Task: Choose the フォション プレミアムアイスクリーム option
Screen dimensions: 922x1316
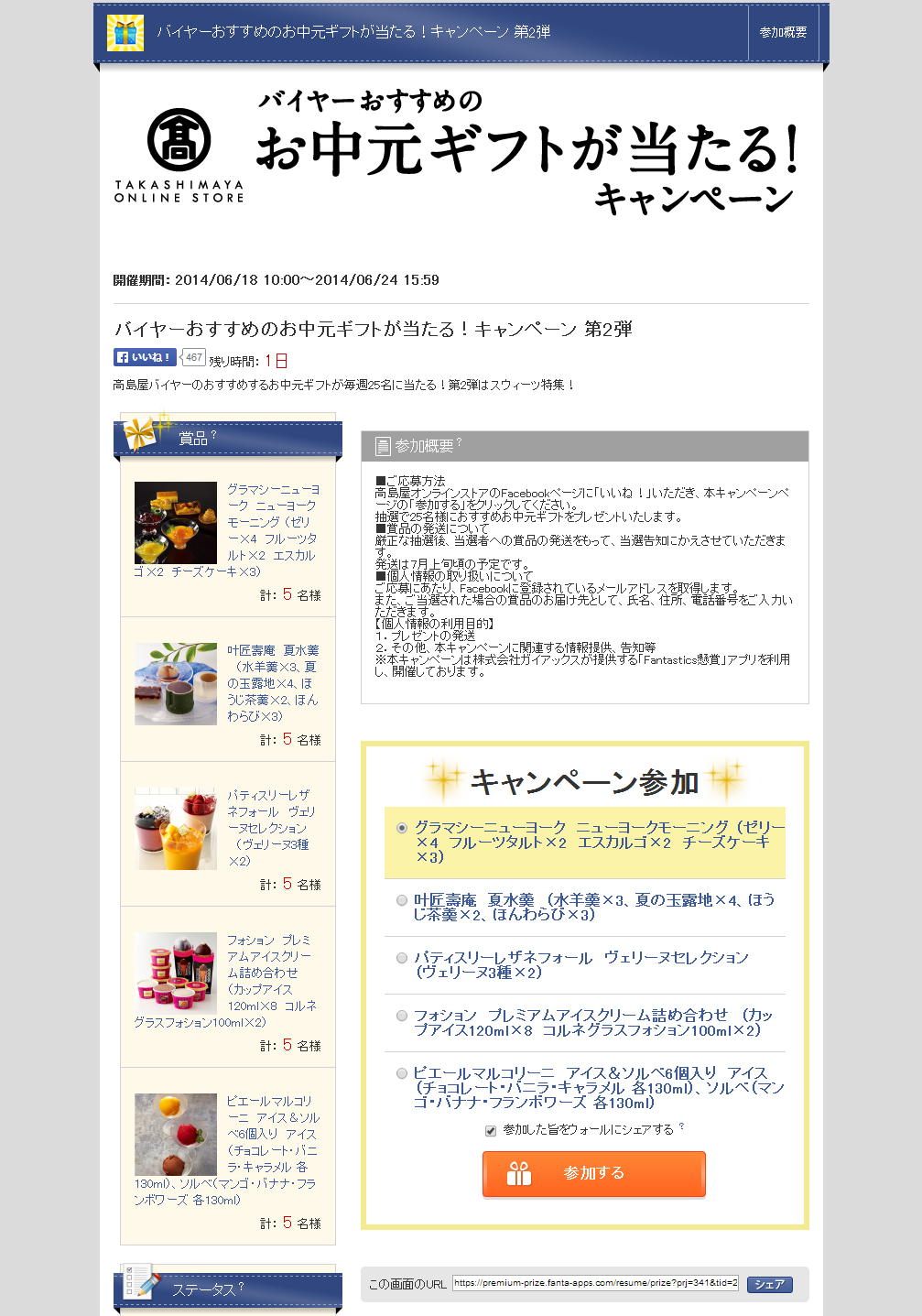Action: coord(402,1016)
